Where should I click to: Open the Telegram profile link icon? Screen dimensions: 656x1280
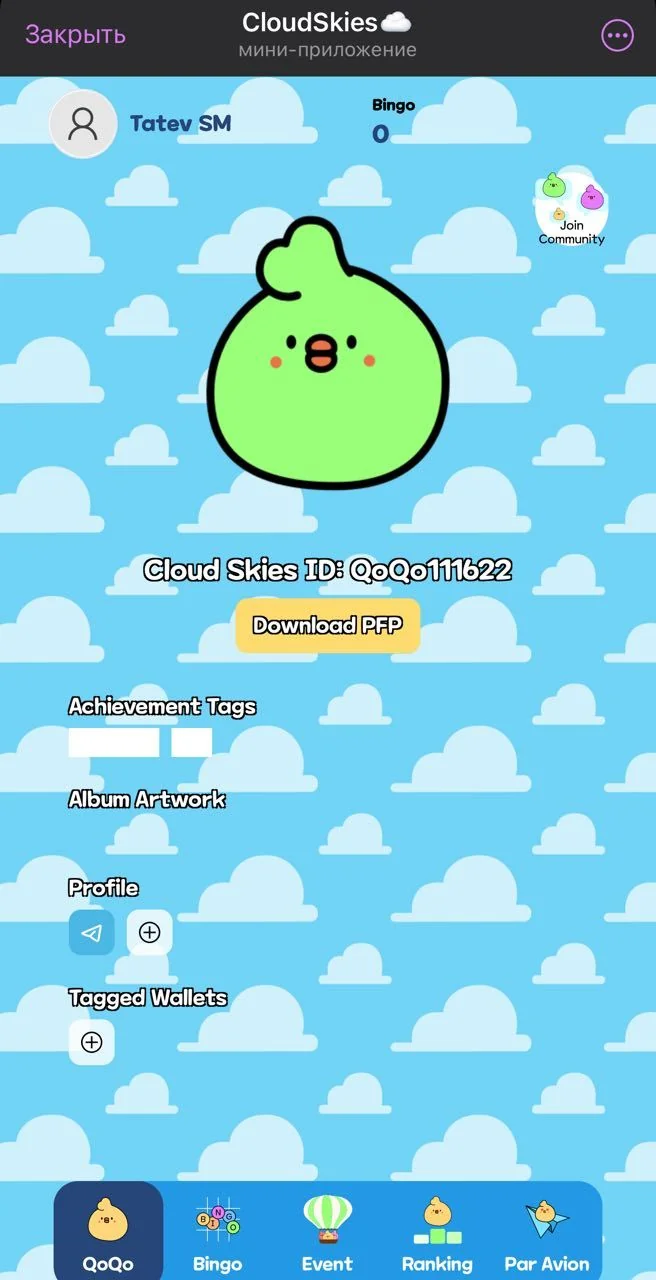[x=91, y=932]
